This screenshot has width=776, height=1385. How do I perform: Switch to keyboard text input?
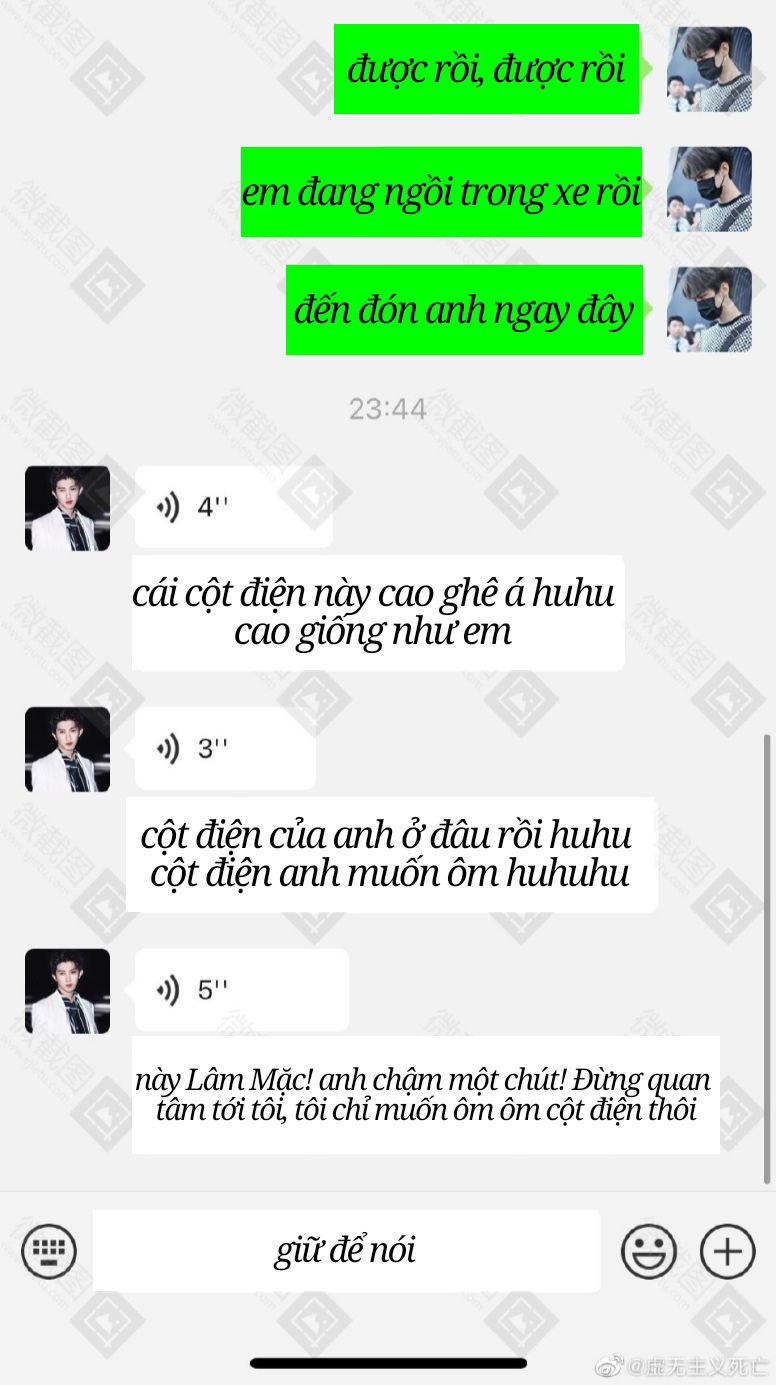click(x=49, y=1251)
